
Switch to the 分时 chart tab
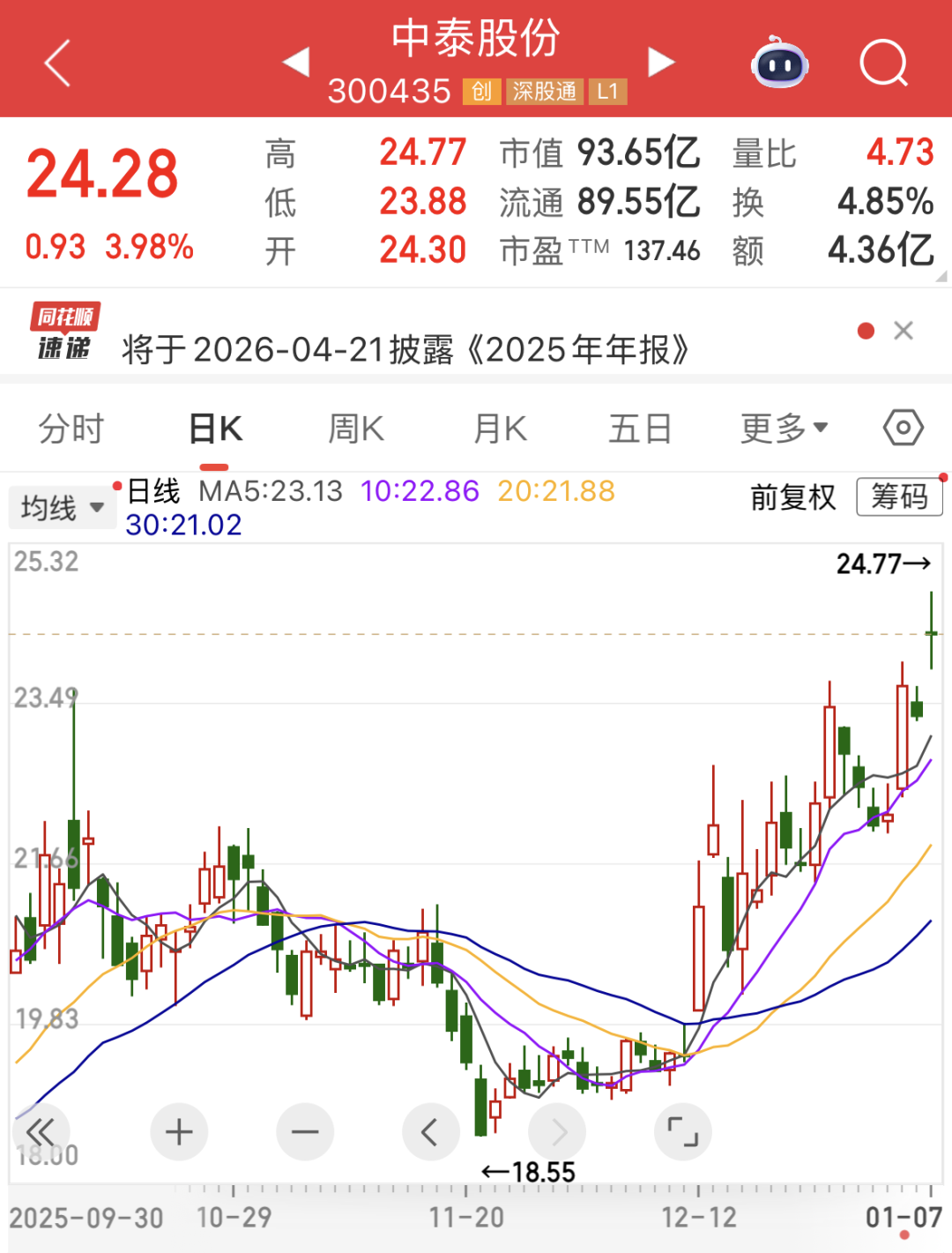71,429
